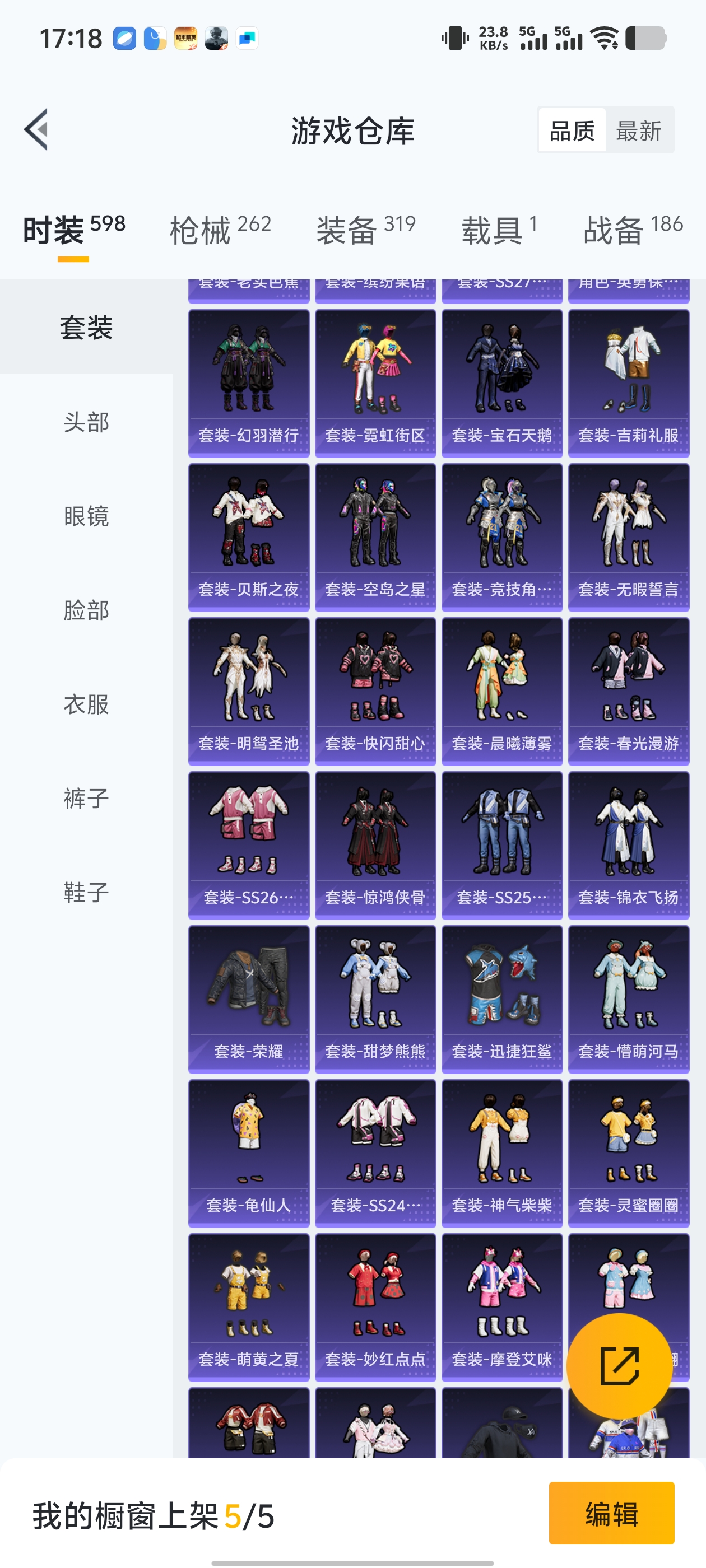Select the 头部 category
706x1568 pixels.
(x=86, y=422)
